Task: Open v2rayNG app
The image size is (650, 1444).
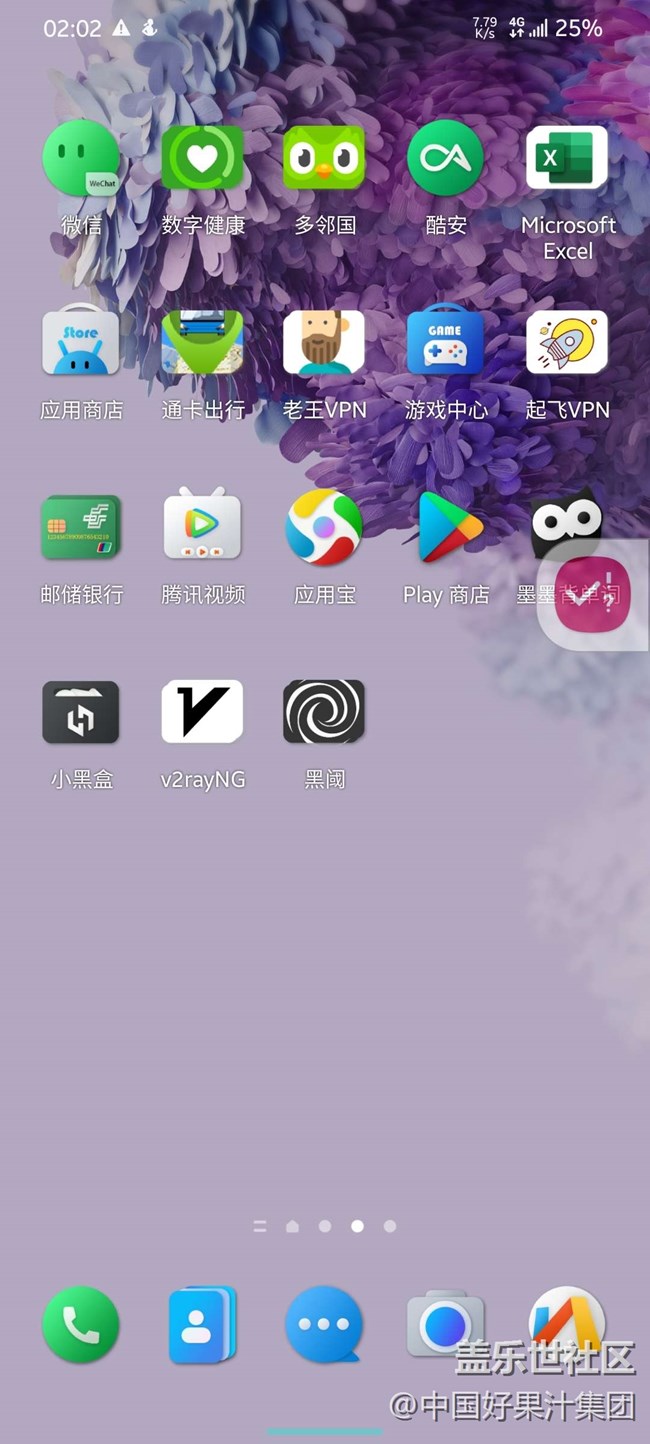Action: pos(203,712)
